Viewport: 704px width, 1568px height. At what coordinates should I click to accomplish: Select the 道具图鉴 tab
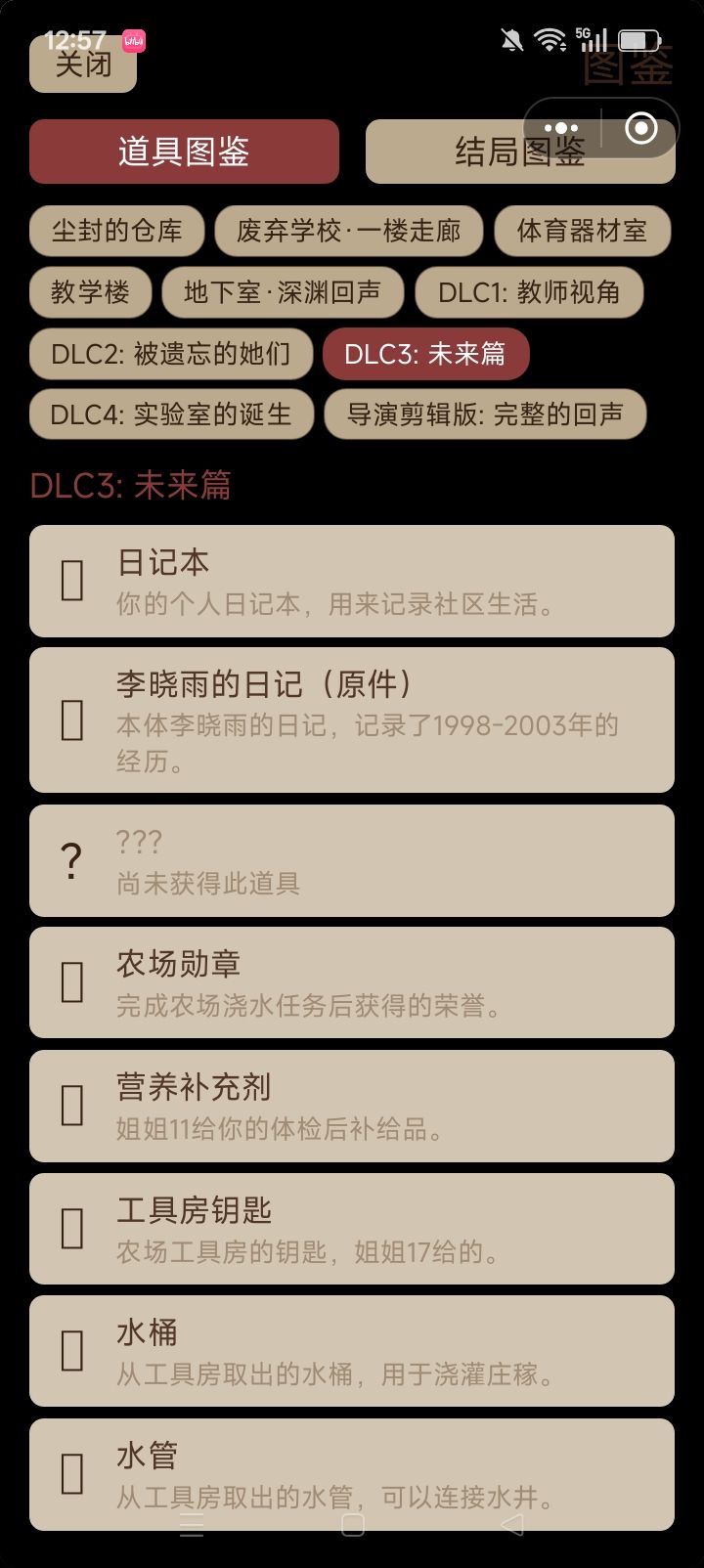pos(185,152)
